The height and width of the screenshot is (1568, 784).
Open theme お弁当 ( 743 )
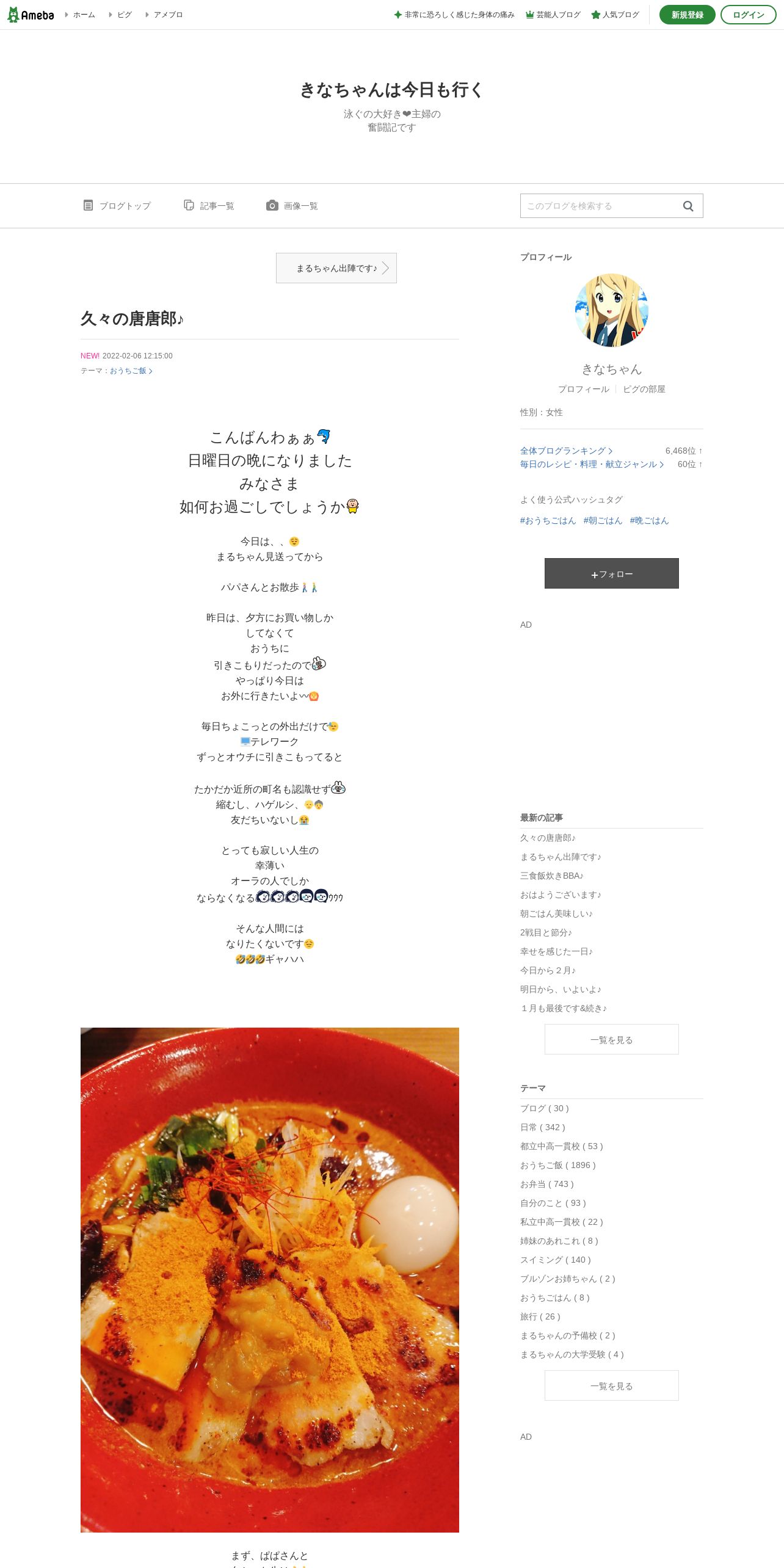[546, 1184]
